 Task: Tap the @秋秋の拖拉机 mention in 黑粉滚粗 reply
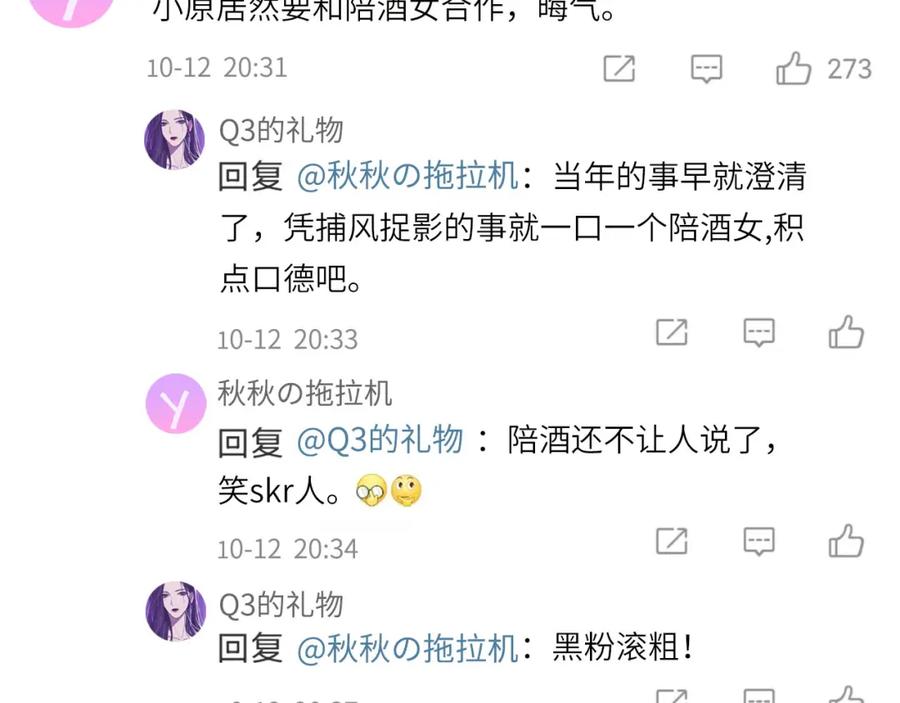point(408,648)
